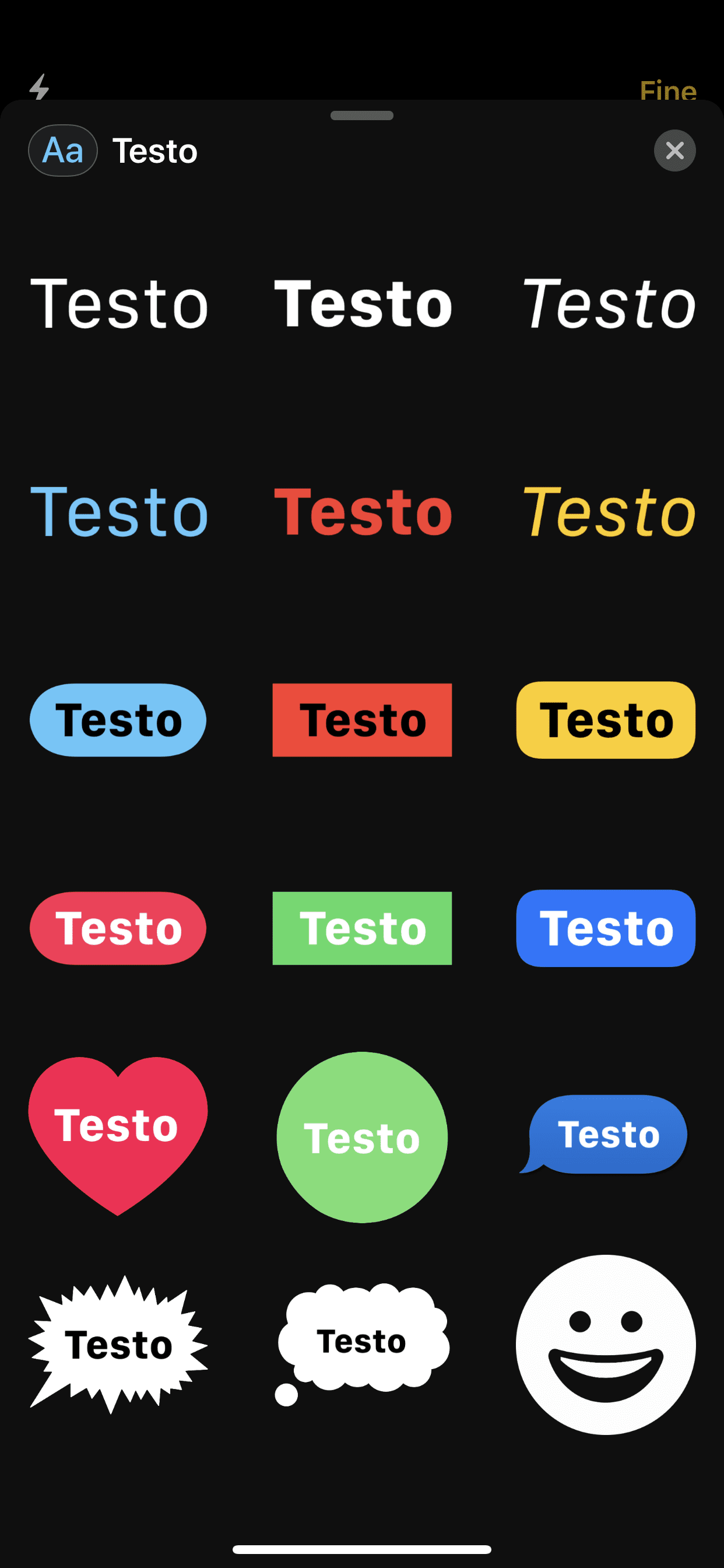Add the red heart Testo sticker
This screenshot has width=724, height=1568.
[117, 1133]
